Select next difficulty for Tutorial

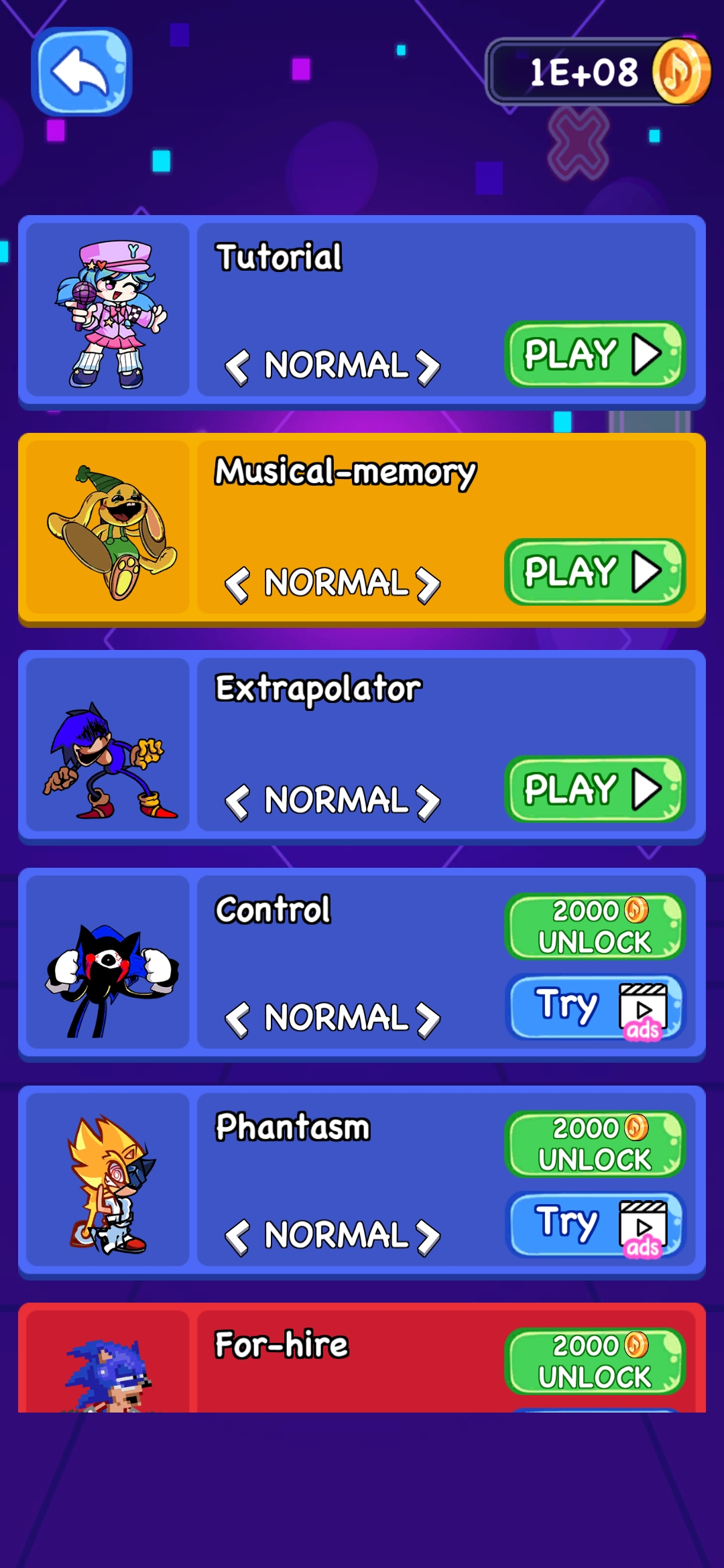tap(428, 367)
